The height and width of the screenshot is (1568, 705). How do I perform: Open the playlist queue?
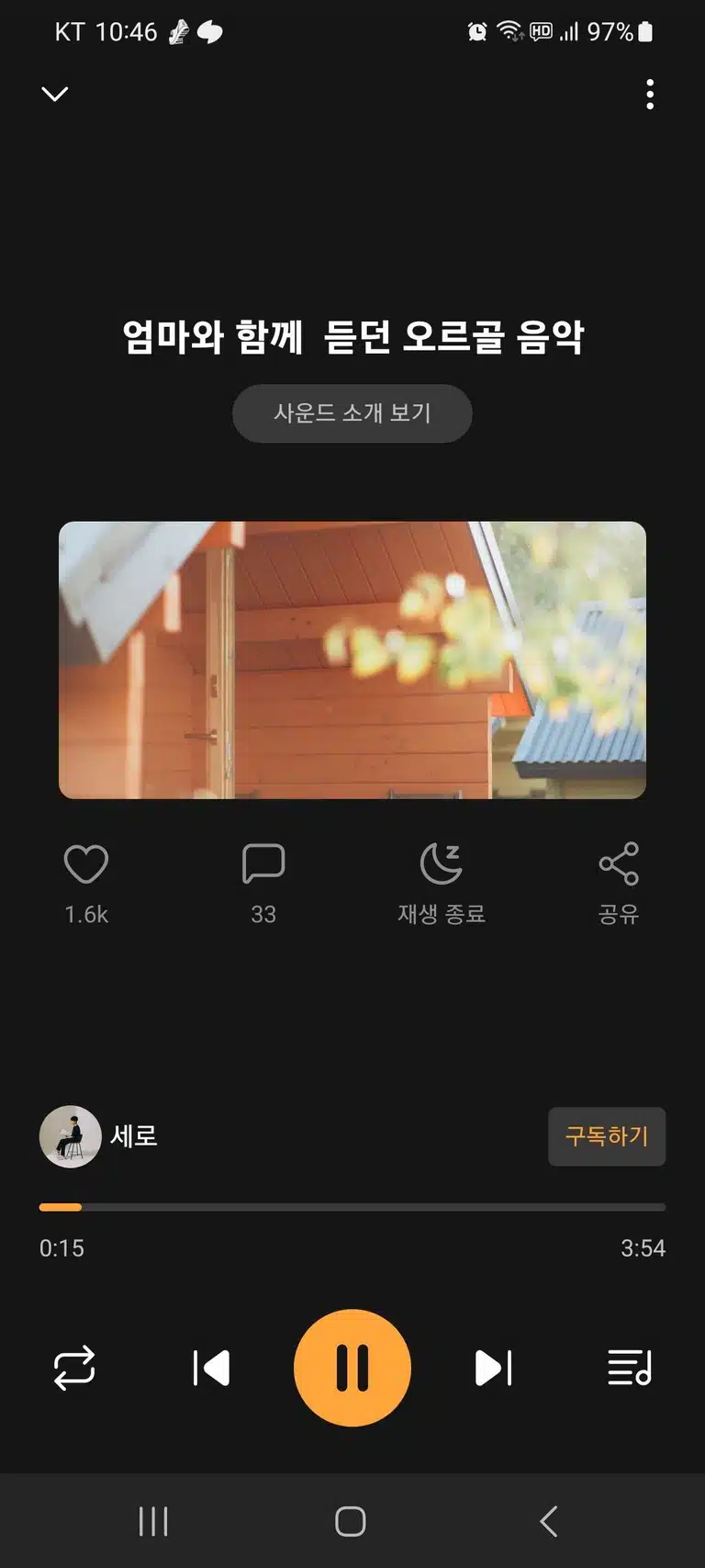tap(630, 1368)
